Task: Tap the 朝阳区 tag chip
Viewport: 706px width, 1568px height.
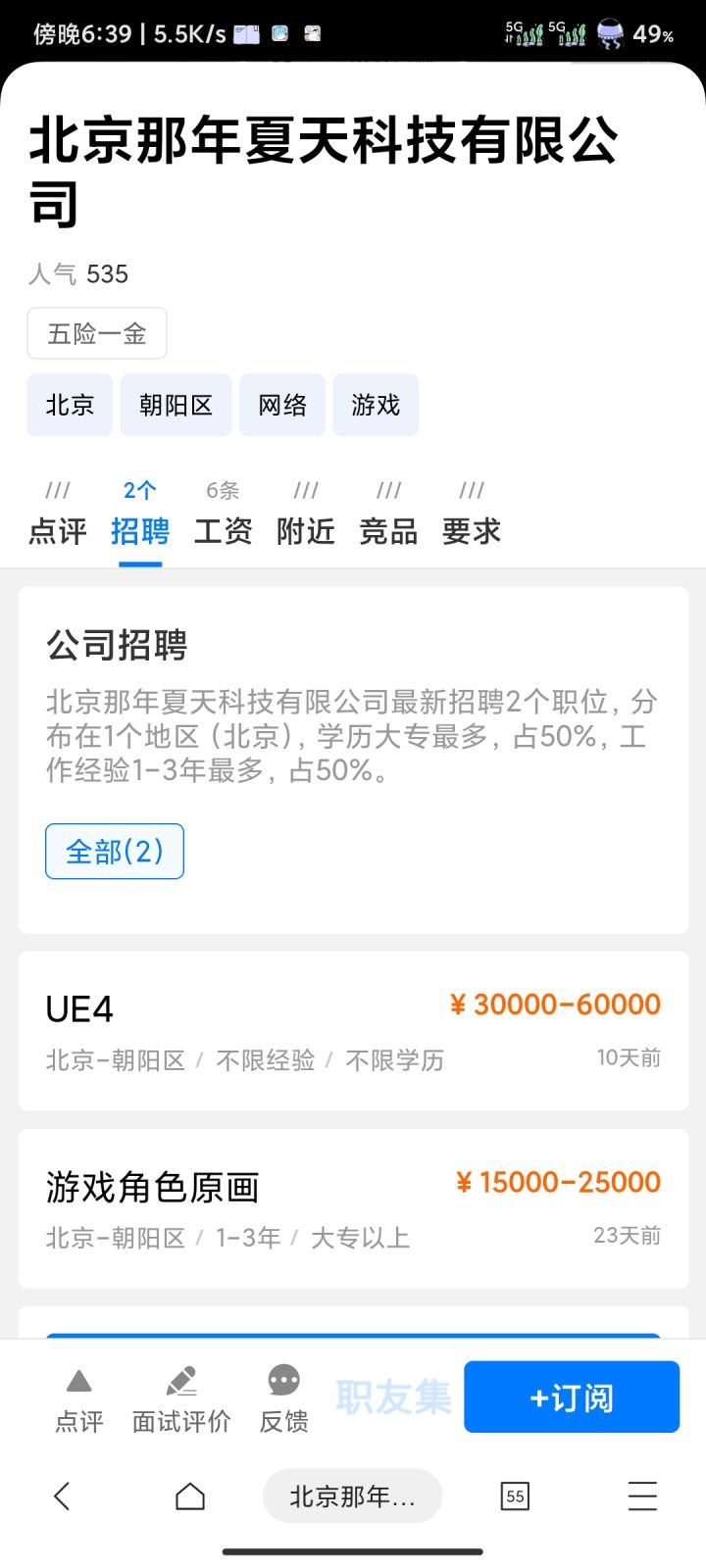Action: tap(176, 405)
